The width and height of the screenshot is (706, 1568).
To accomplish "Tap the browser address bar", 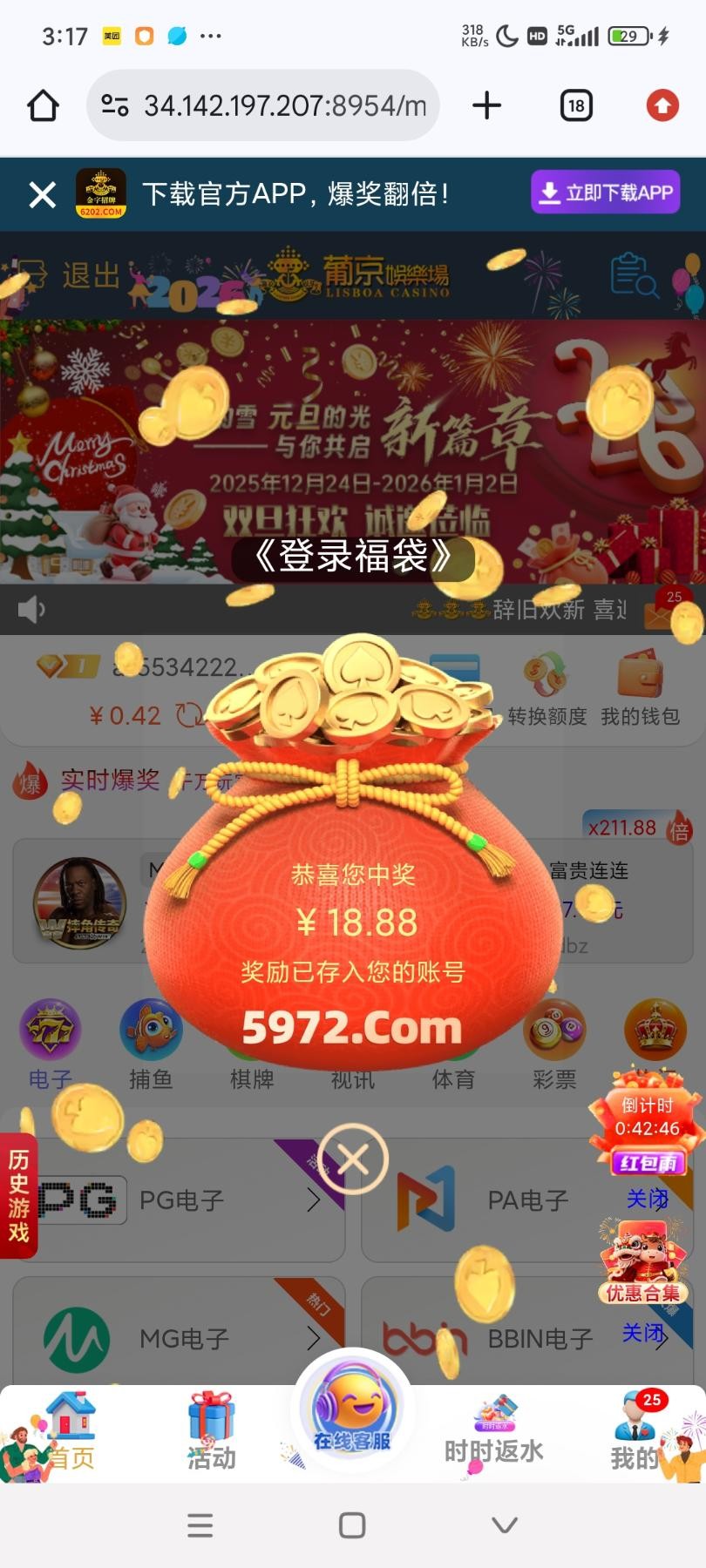I will [263, 106].
